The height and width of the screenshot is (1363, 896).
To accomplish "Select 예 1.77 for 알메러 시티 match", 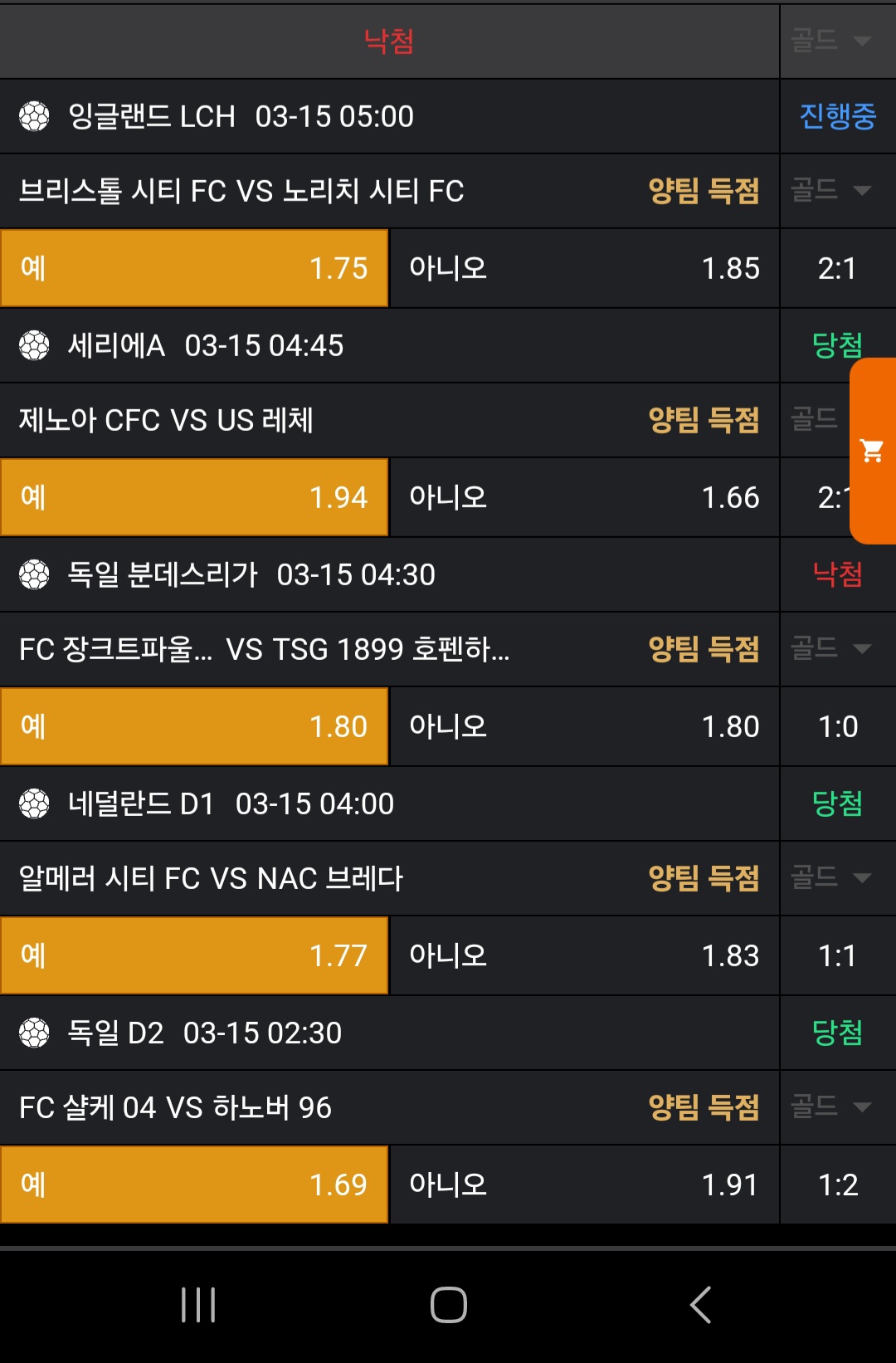I will pyautogui.click(x=194, y=955).
